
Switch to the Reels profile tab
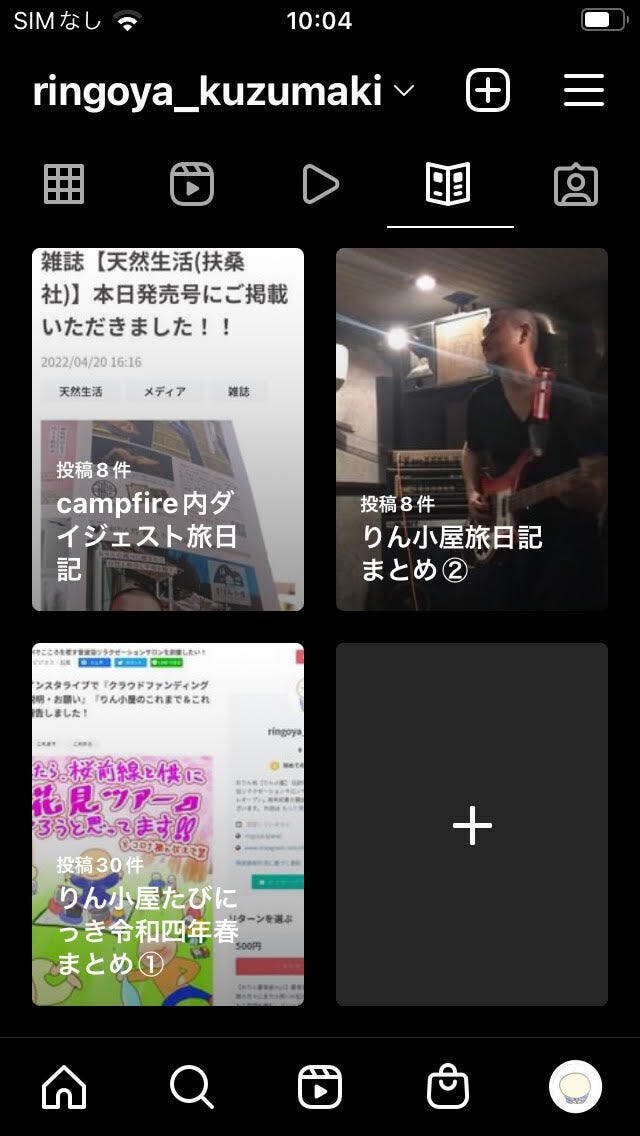click(191, 185)
